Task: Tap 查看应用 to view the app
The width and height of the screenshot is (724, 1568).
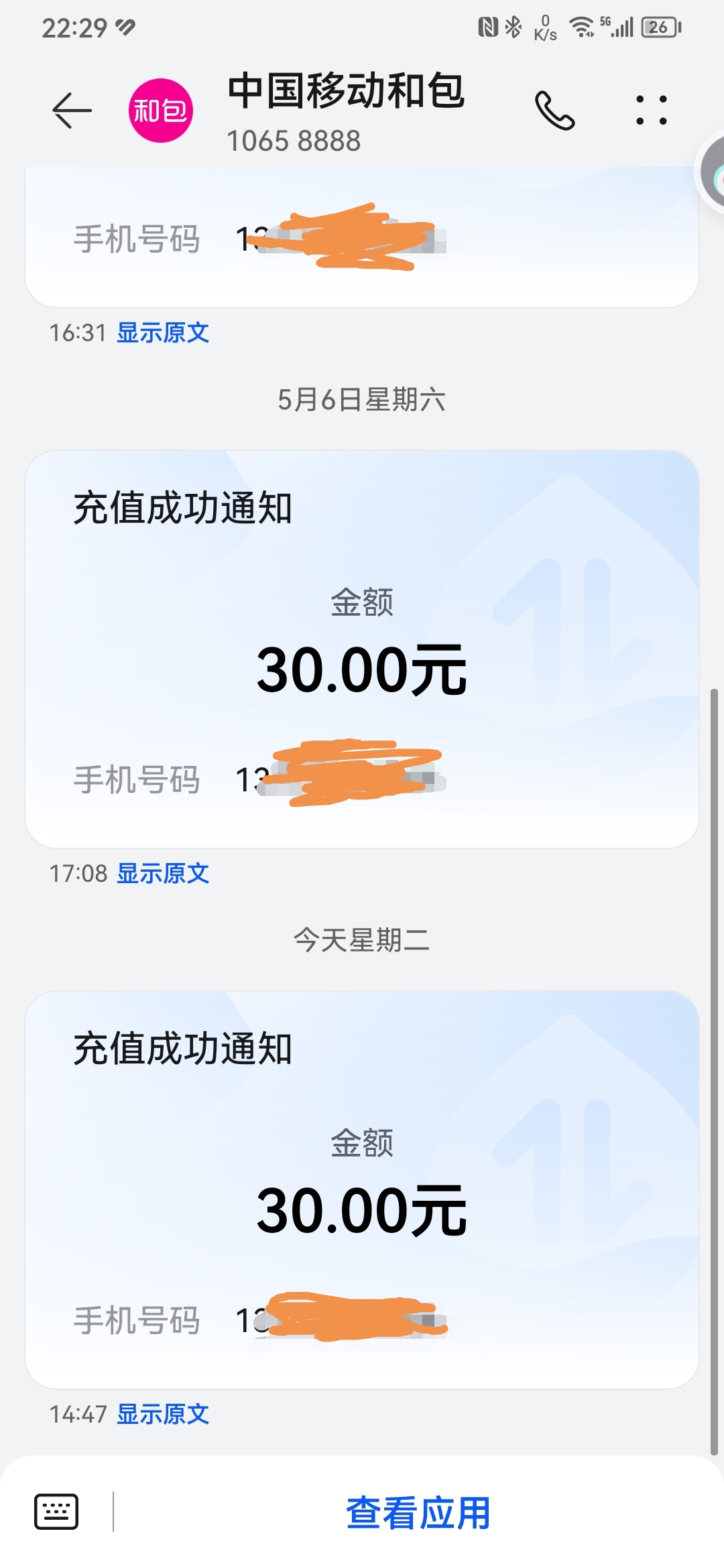Action: click(x=418, y=1512)
